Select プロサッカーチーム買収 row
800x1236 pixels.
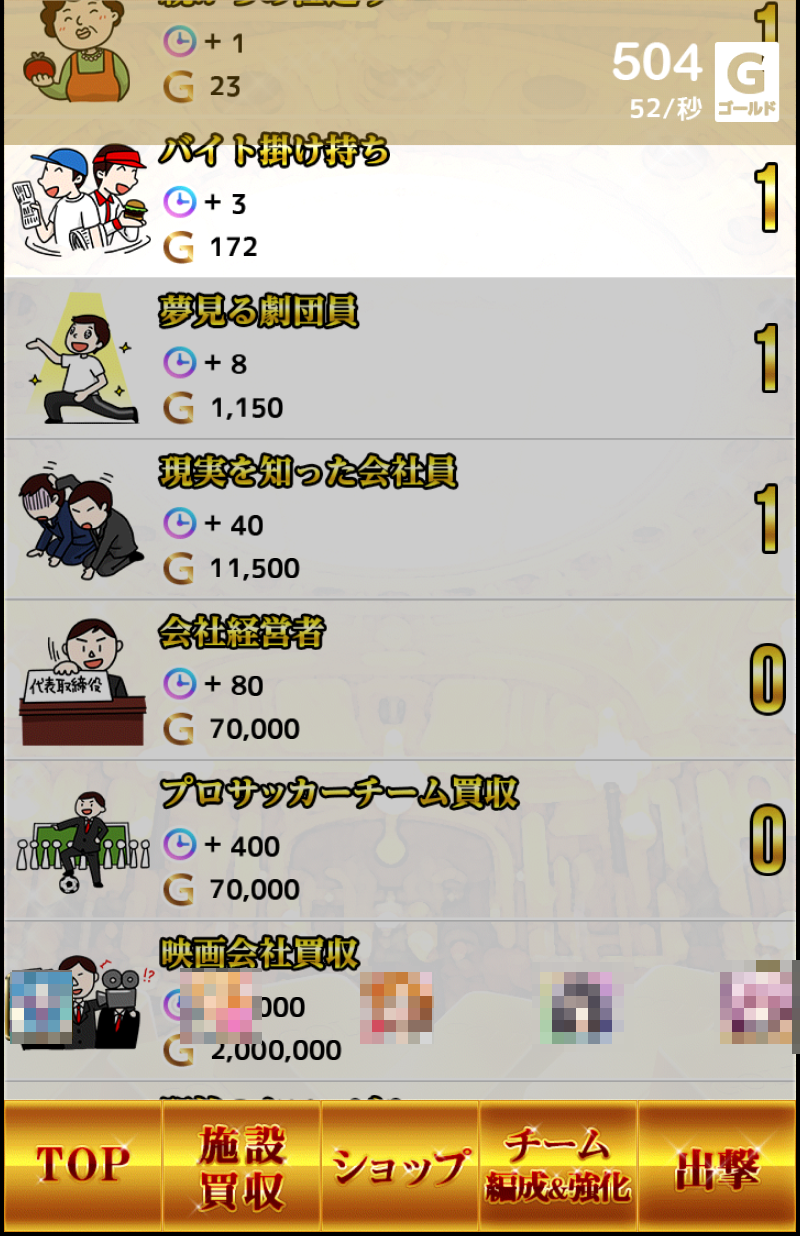coord(400,841)
